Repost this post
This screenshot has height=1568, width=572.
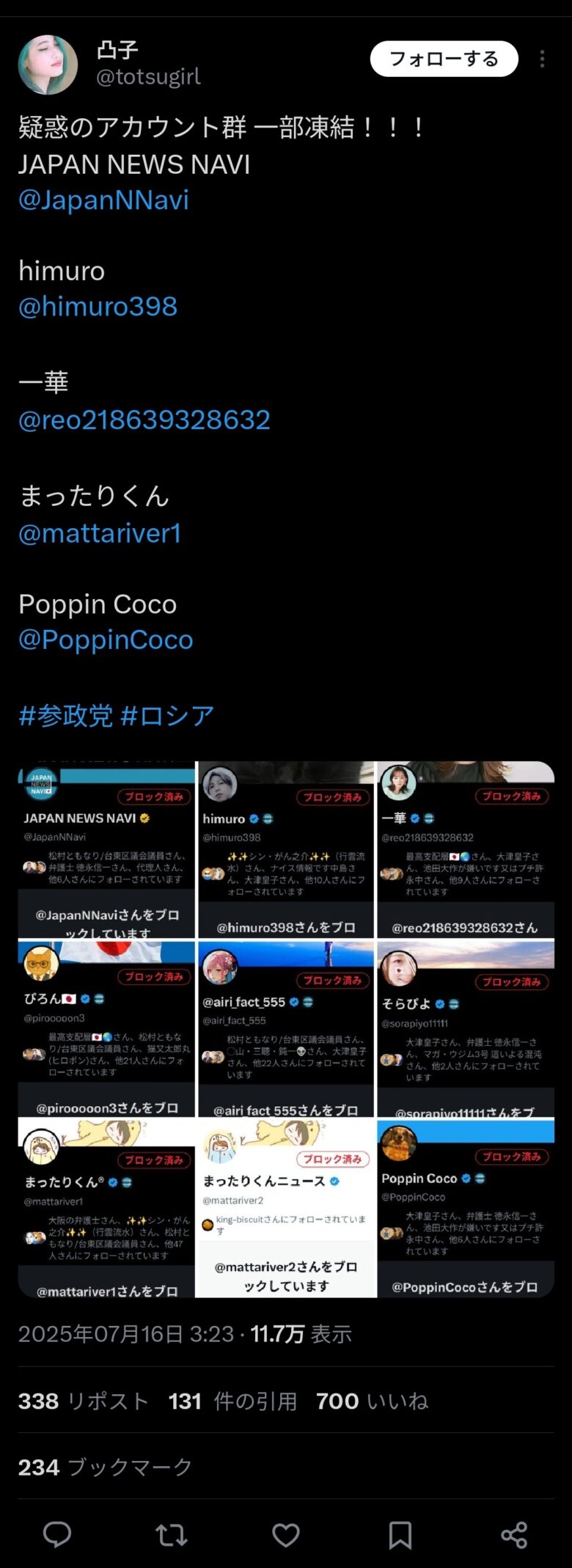coord(172,1534)
